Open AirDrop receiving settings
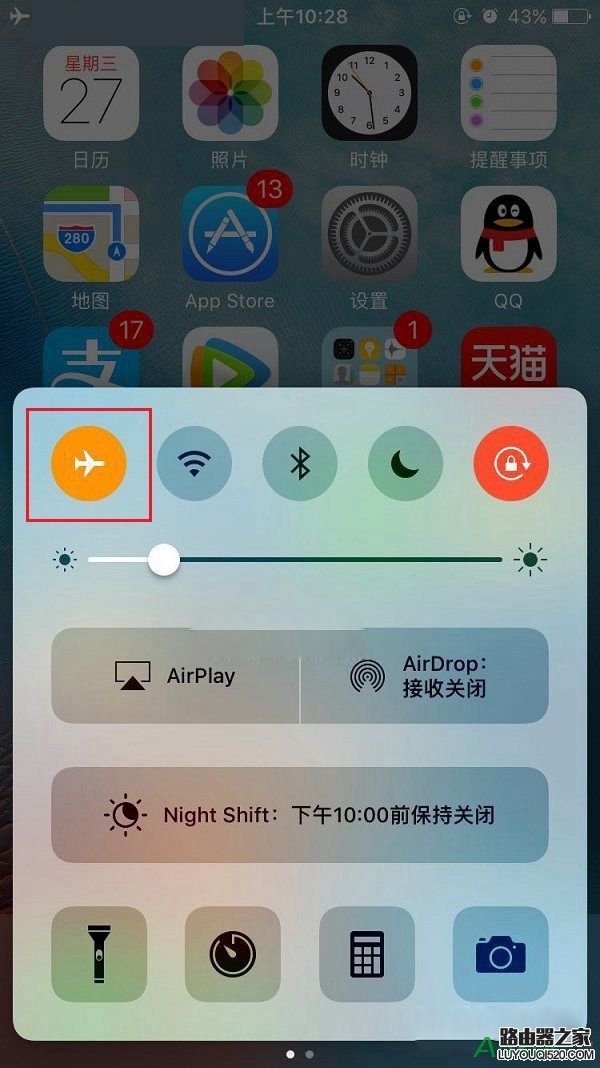600x1068 pixels. 424,676
